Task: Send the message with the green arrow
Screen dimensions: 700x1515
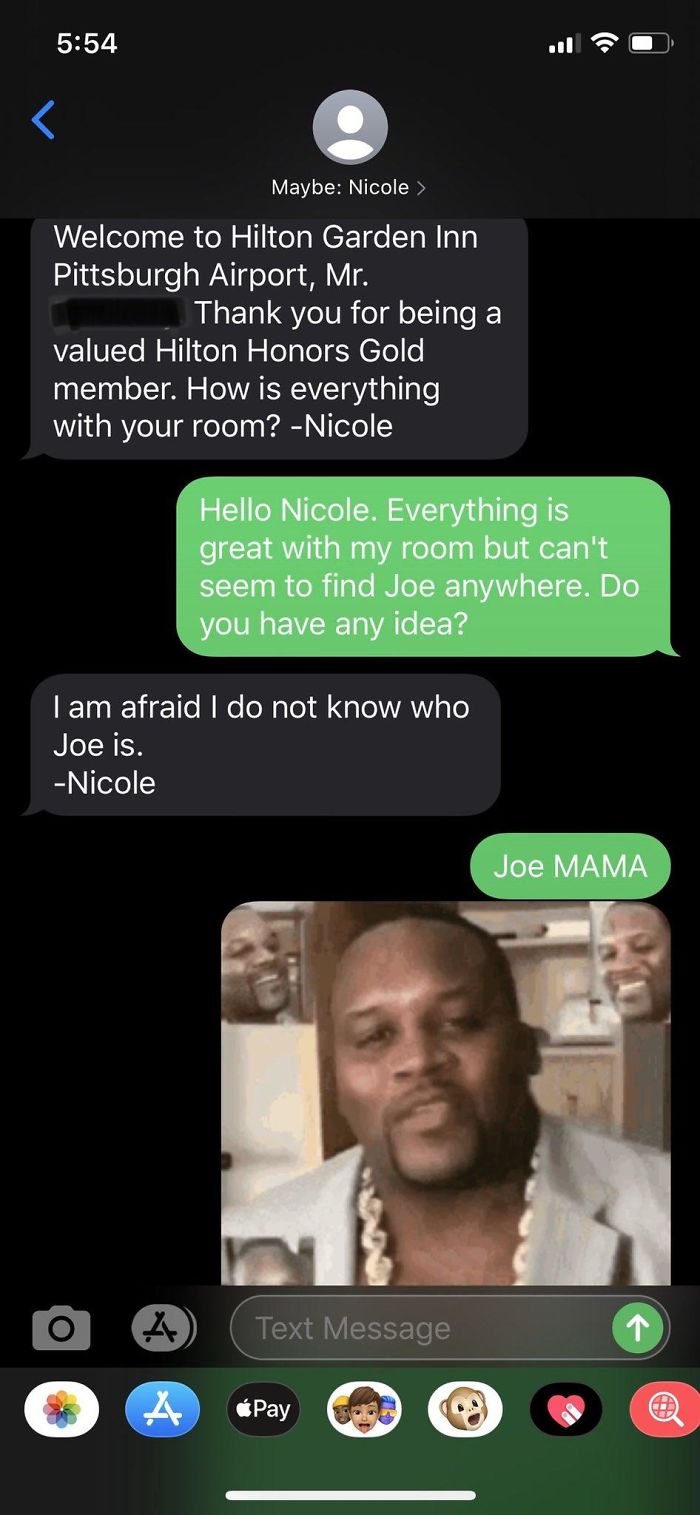Action: 637,1328
